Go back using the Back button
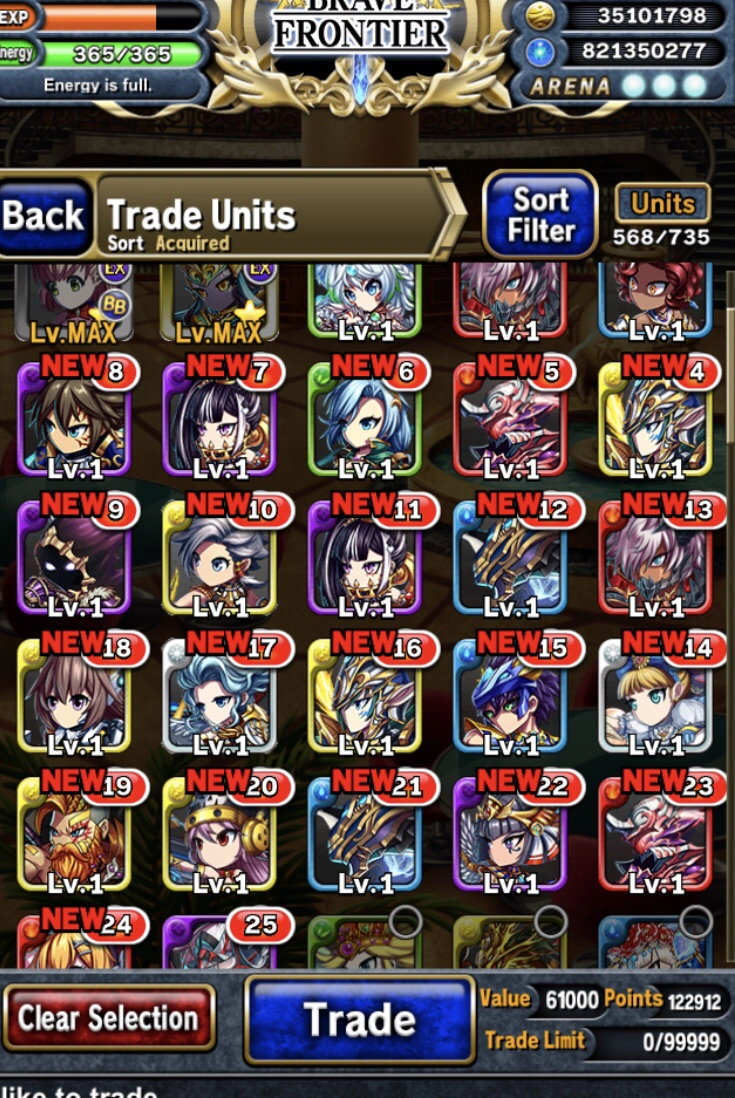Viewport: 735px width, 1098px height. tap(45, 215)
